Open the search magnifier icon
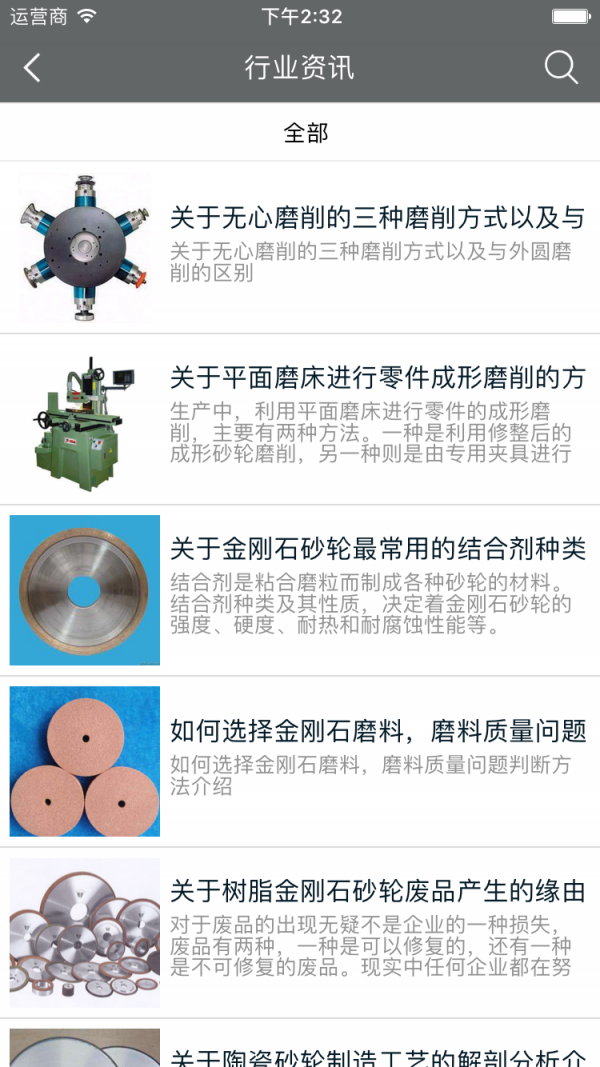The height and width of the screenshot is (1067, 600). coord(561,68)
